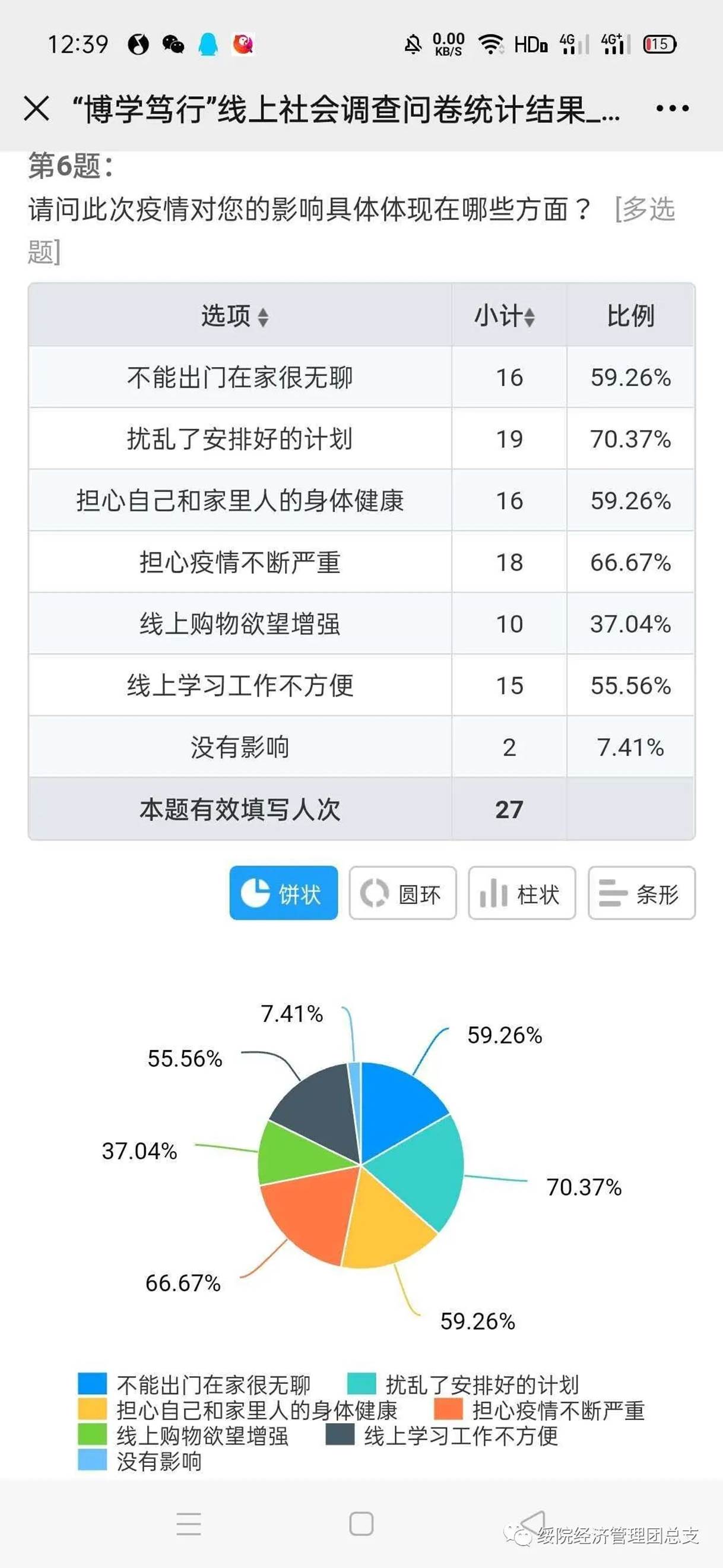Select the 饼状 pie chart view
Image resolution: width=723 pixels, height=1568 pixels.
tap(283, 893)
